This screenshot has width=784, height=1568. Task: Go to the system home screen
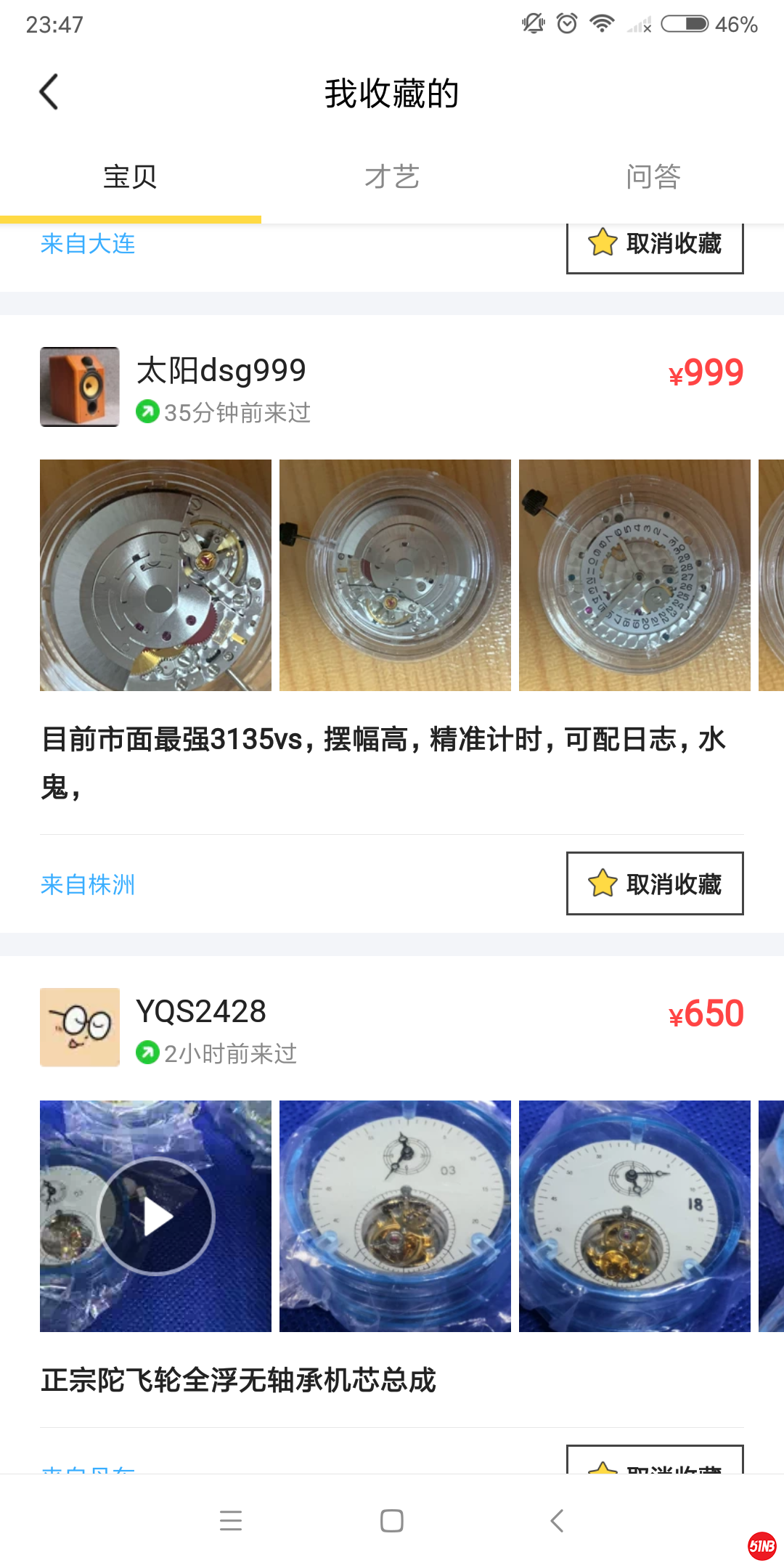pos(392,1520)
